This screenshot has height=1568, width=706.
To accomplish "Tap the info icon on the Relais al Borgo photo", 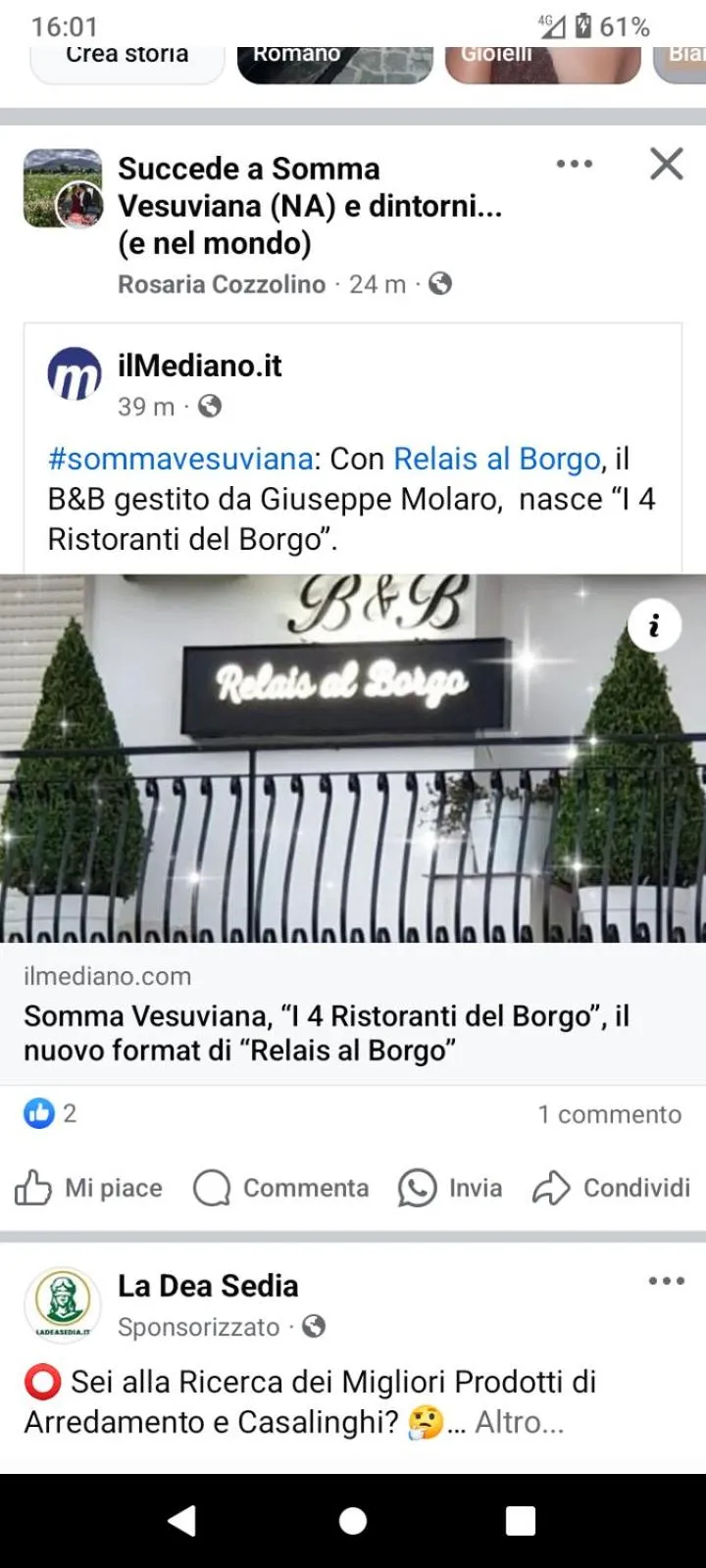I will 655,625.
